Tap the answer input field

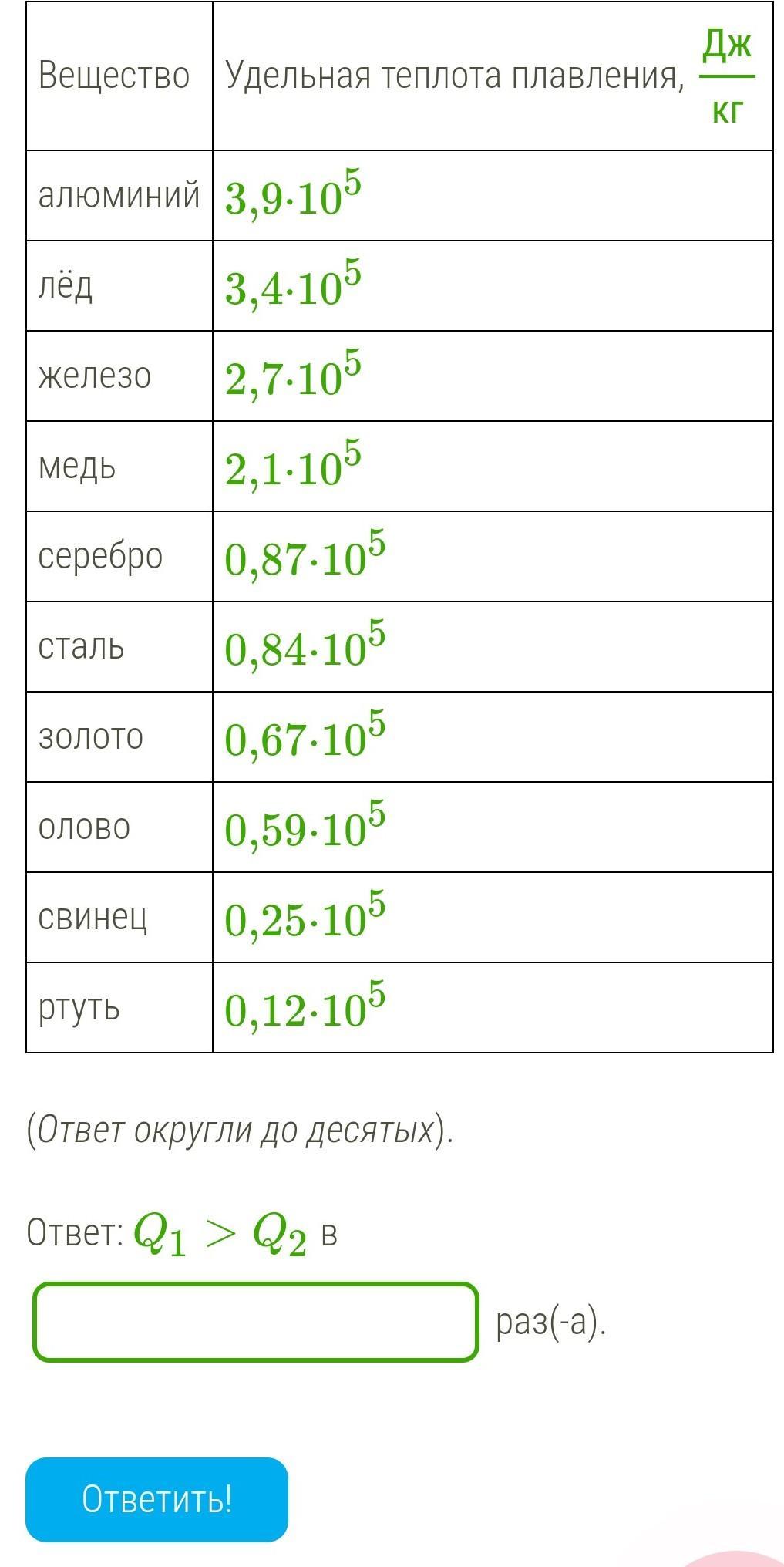(255, 1322)
